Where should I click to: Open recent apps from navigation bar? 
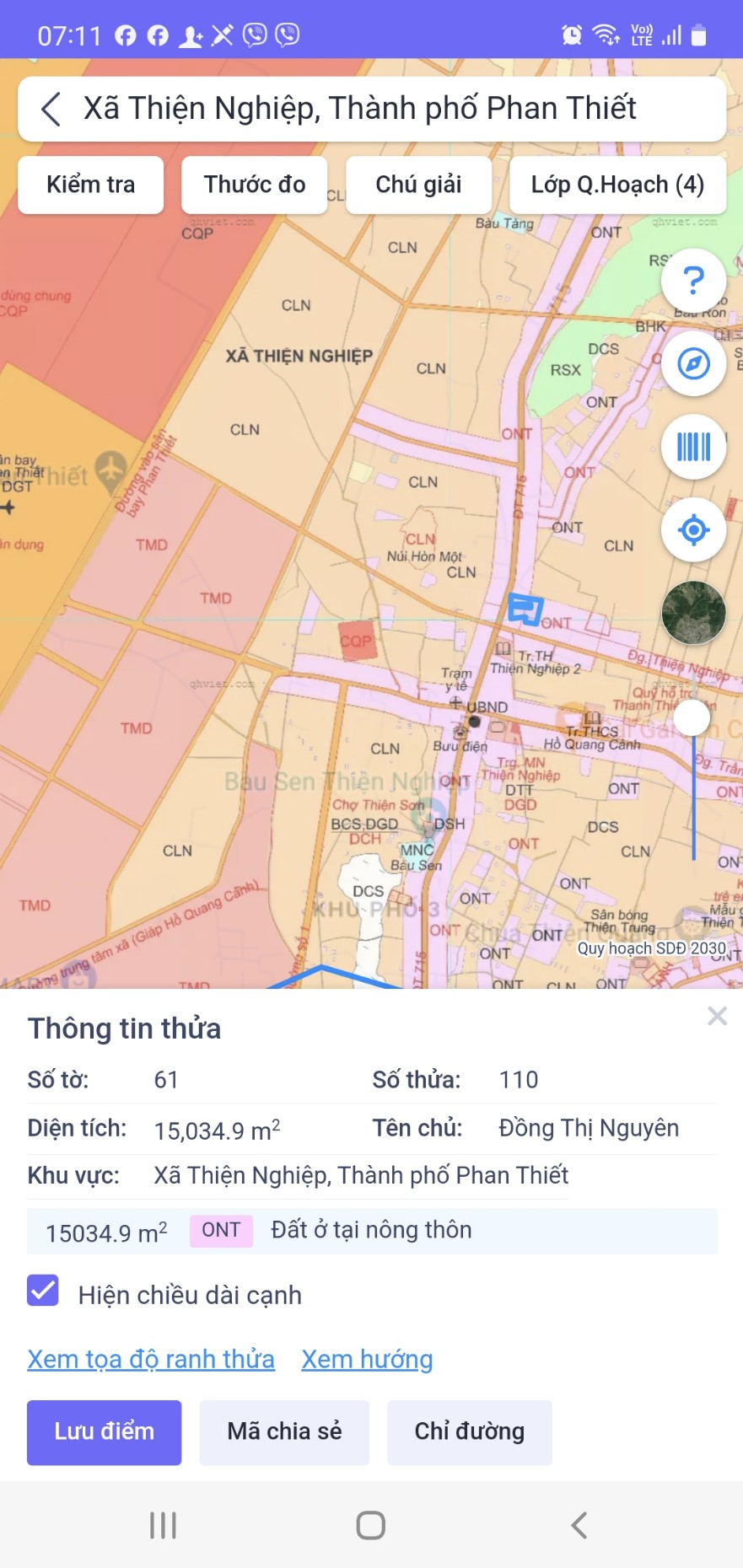[x=163, y=1525]
